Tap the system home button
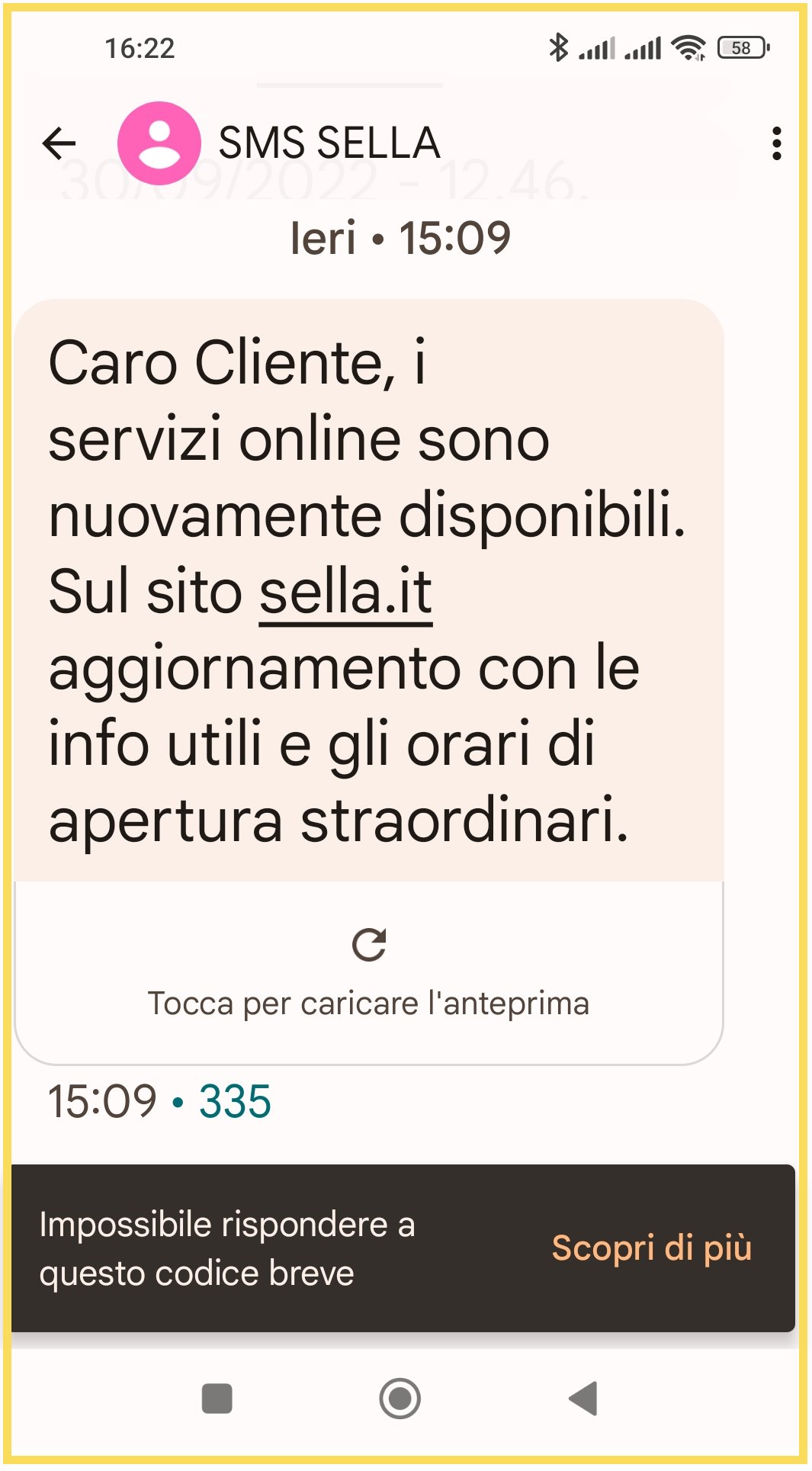The image size is (812, 1471). coord(400,1399)
